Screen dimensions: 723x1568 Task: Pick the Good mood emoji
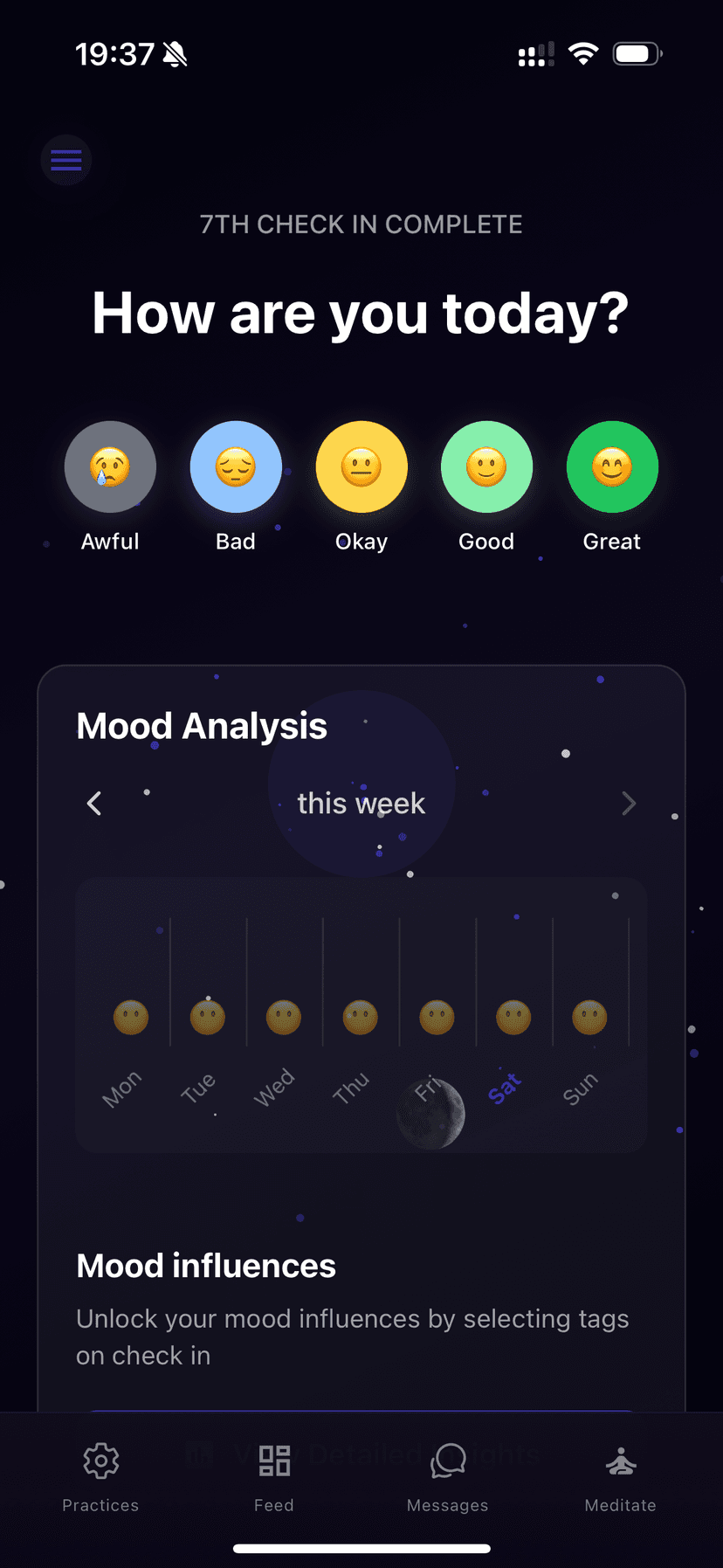(486, 466)
